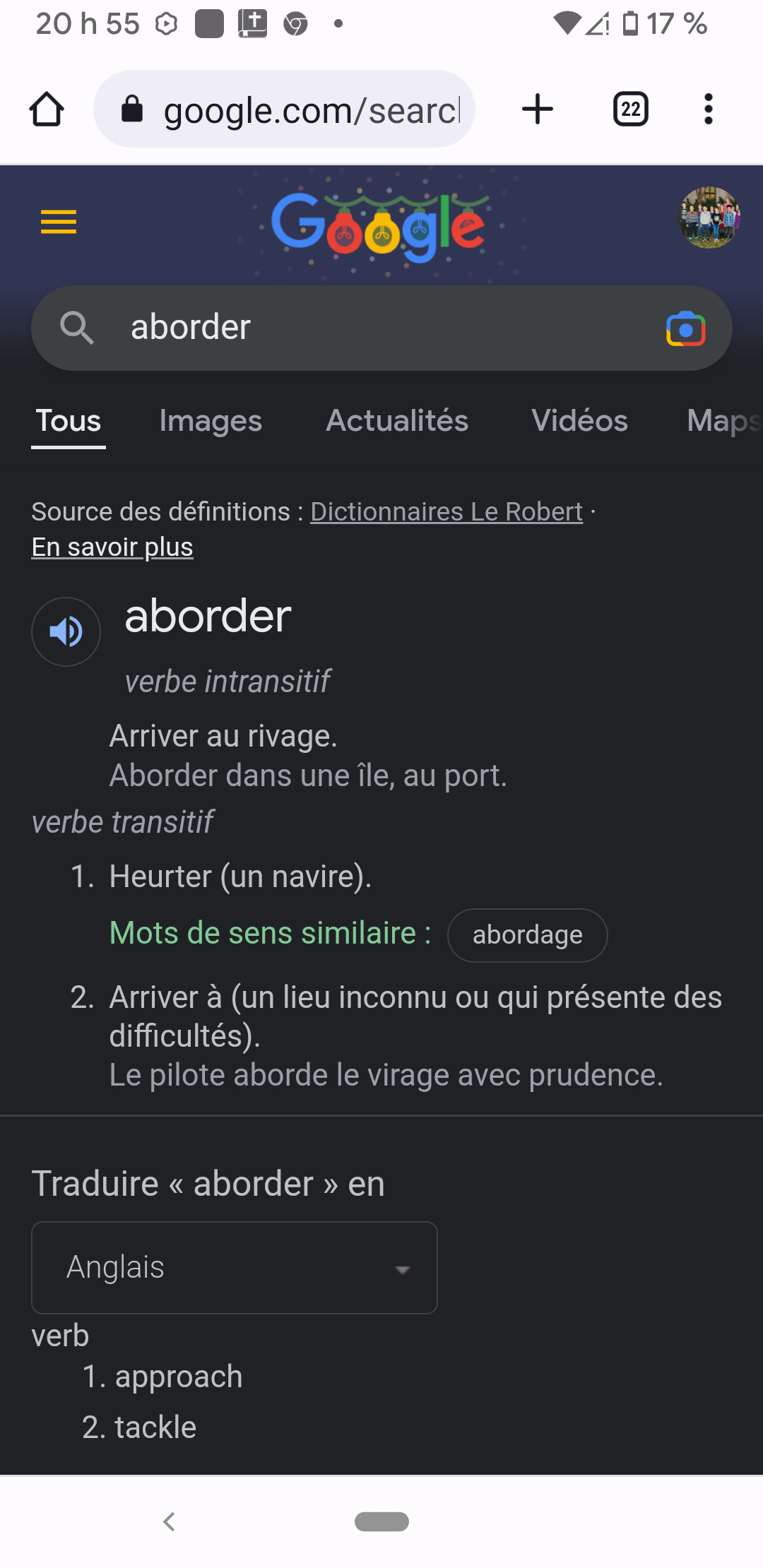Viewport: 763px width, 1568px height.
Task: Open the Dictionnaires Le Robert link
Action: pyautogui.click(x=446, y=511)
